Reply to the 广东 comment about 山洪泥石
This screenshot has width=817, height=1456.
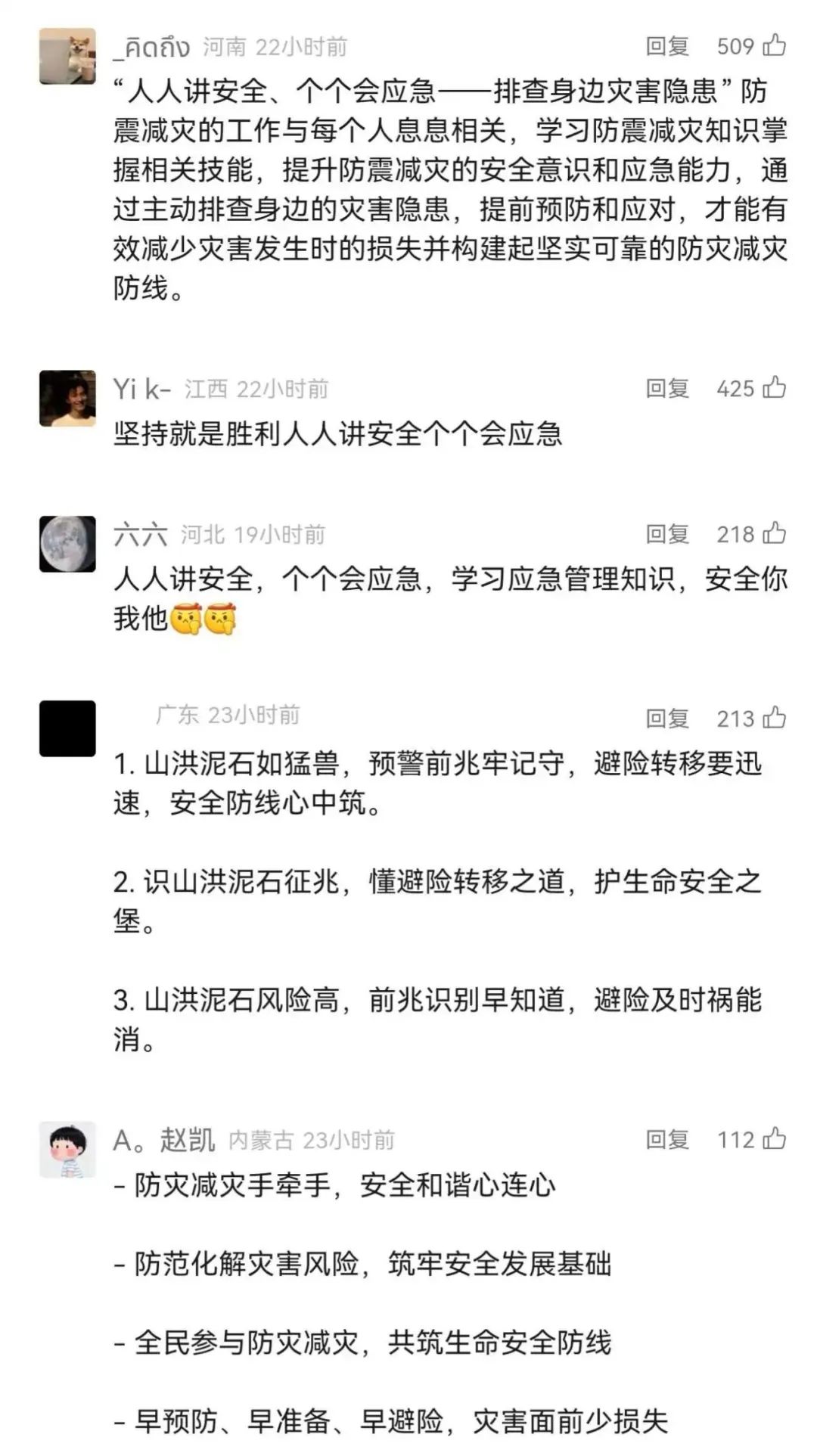666,719
